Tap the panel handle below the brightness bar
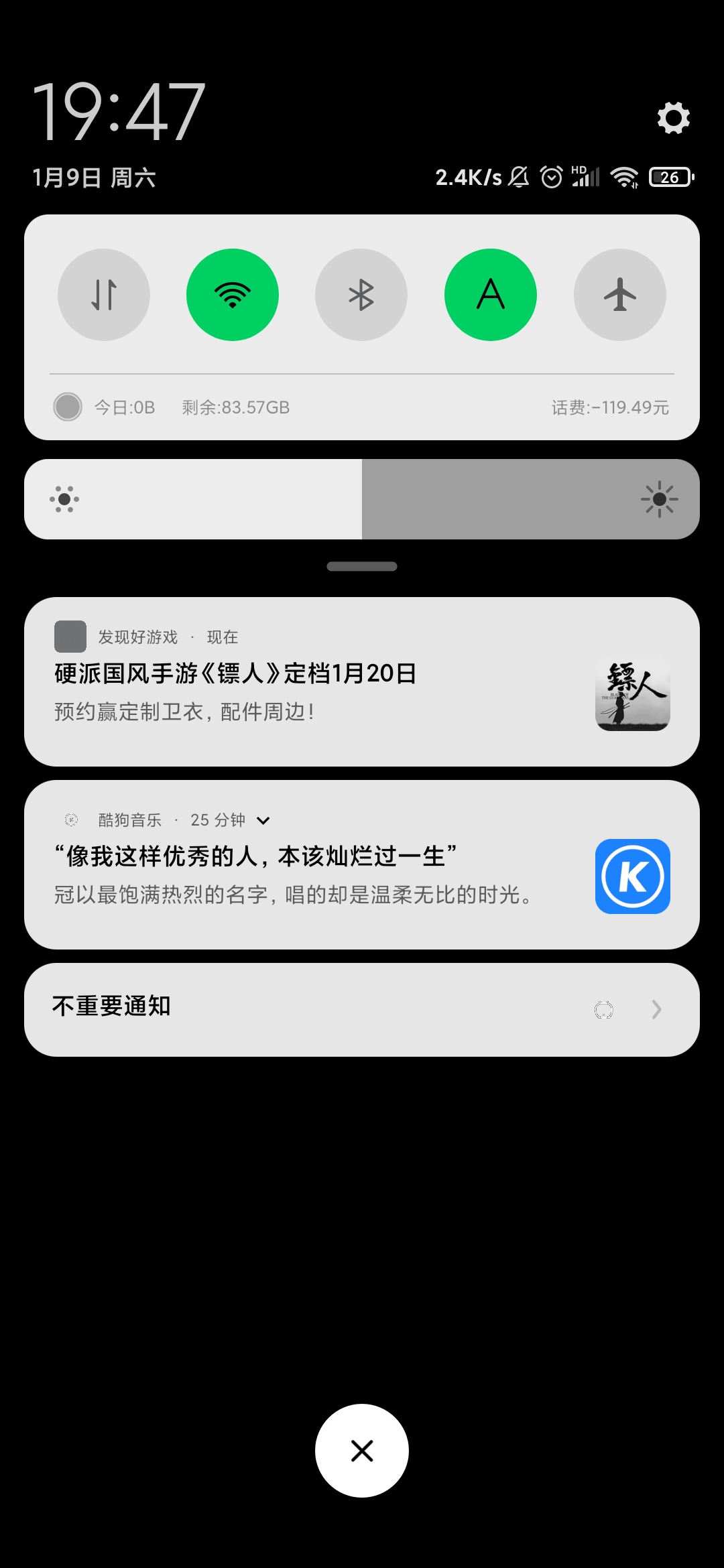 coord(362,566)
